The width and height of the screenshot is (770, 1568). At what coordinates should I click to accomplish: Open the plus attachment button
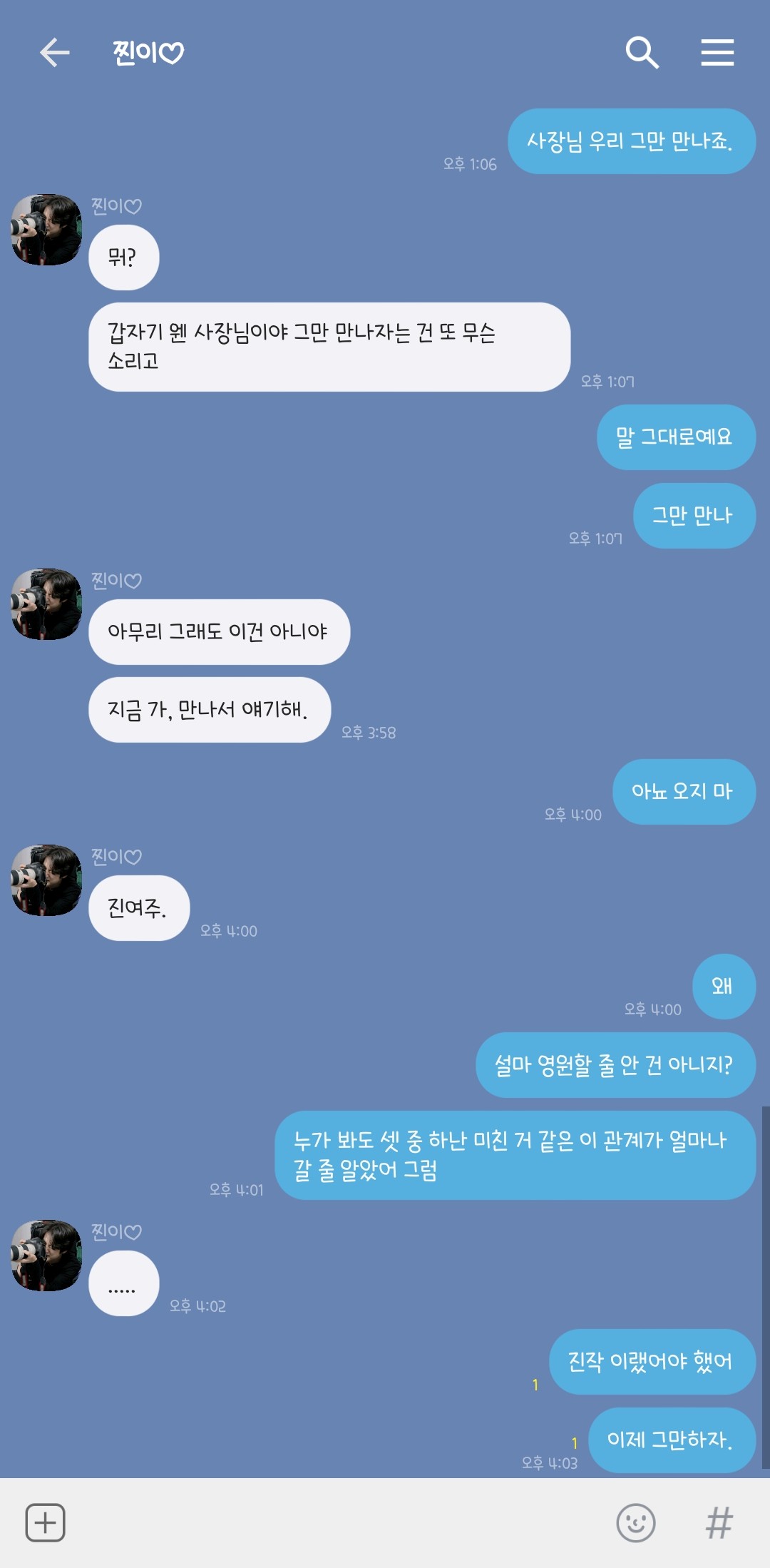46,1522
